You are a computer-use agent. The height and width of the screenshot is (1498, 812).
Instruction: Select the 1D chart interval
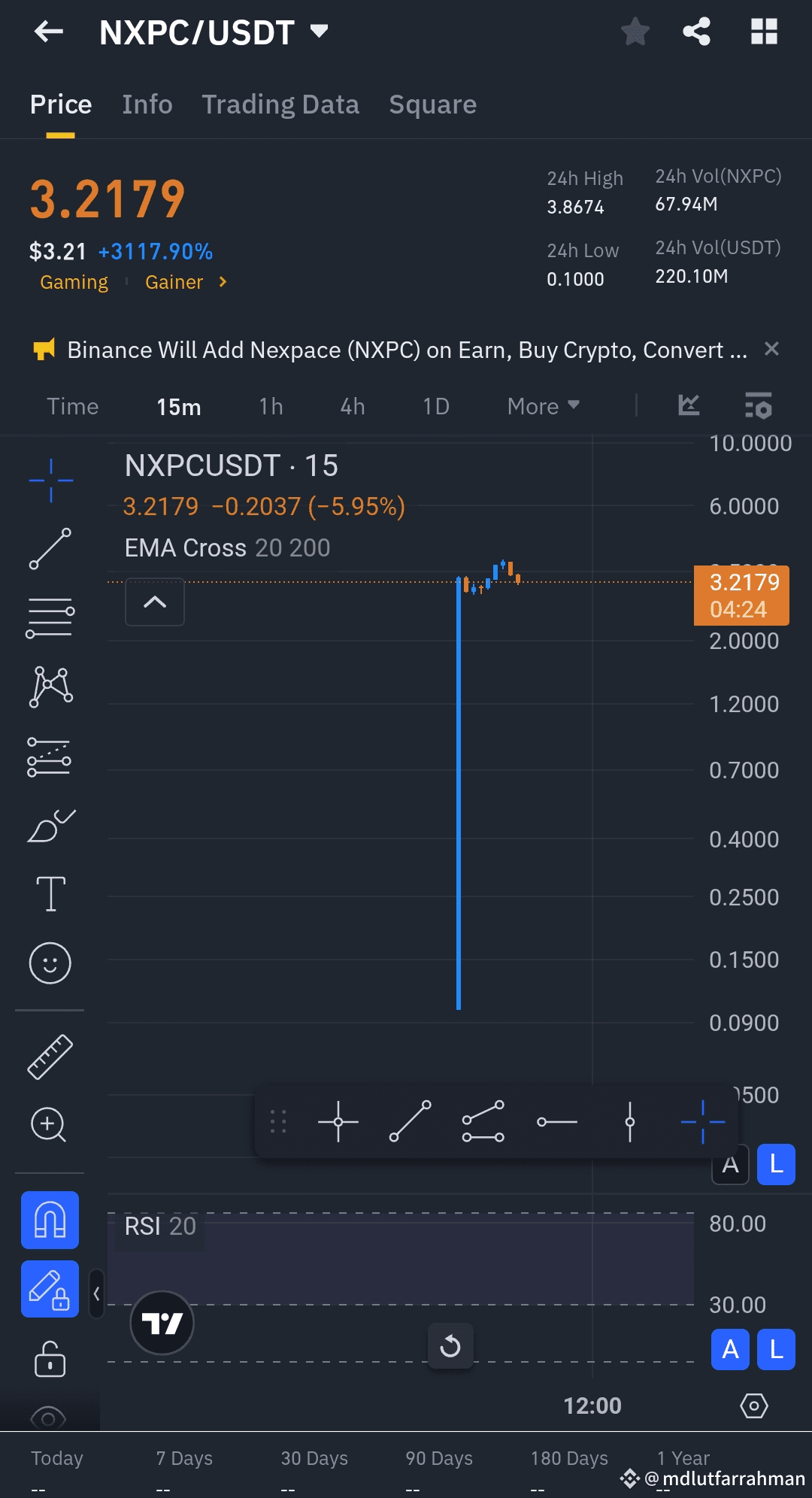[x=436, y=407]
